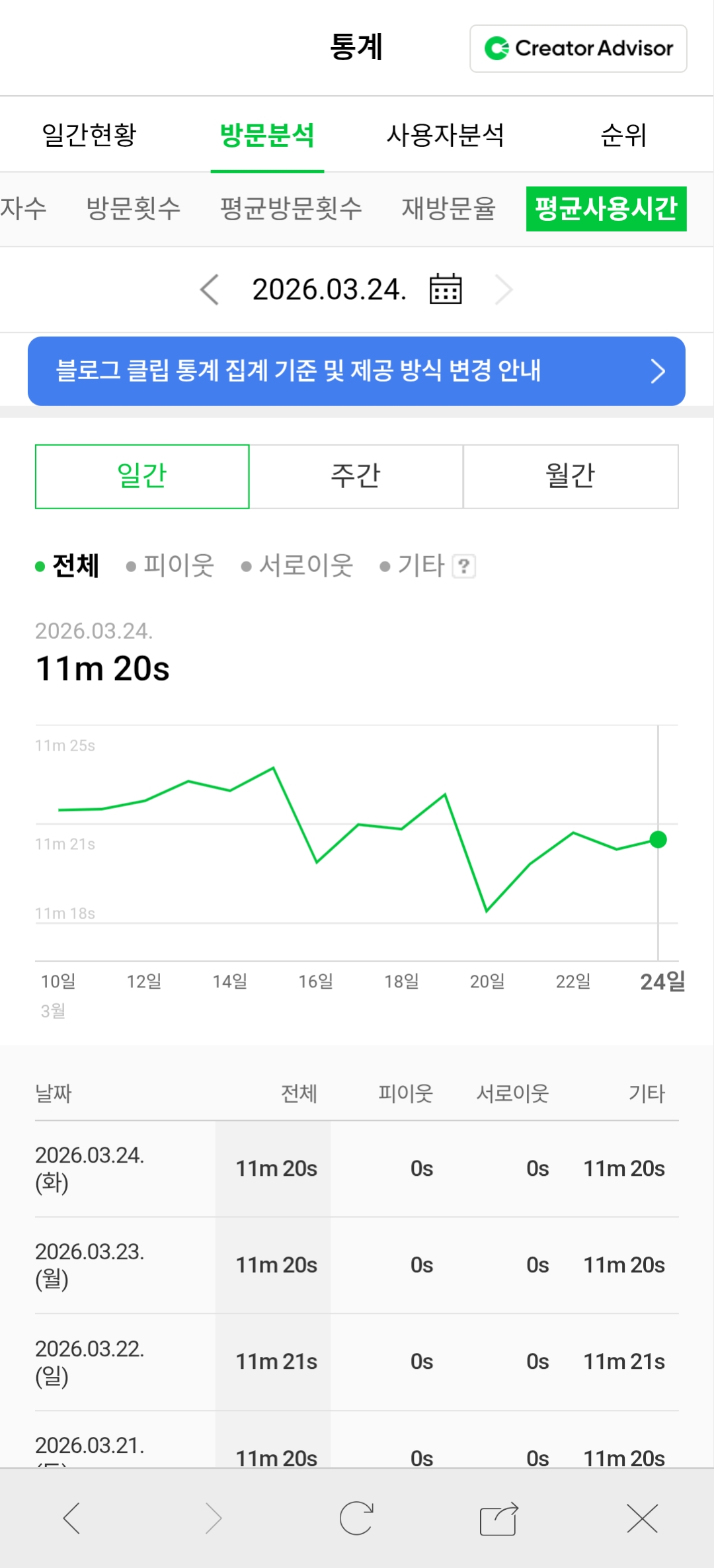The width and height of the screenshot is (714, 1568).
Task: Refresh the statistics page
Action: pos(357,1519)
